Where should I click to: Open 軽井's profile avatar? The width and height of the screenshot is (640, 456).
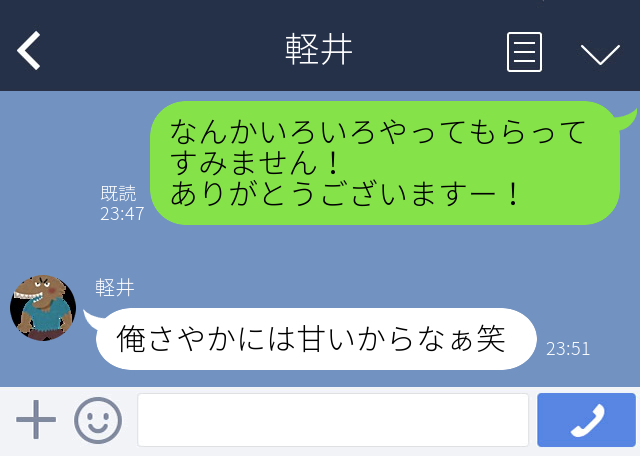43,308
